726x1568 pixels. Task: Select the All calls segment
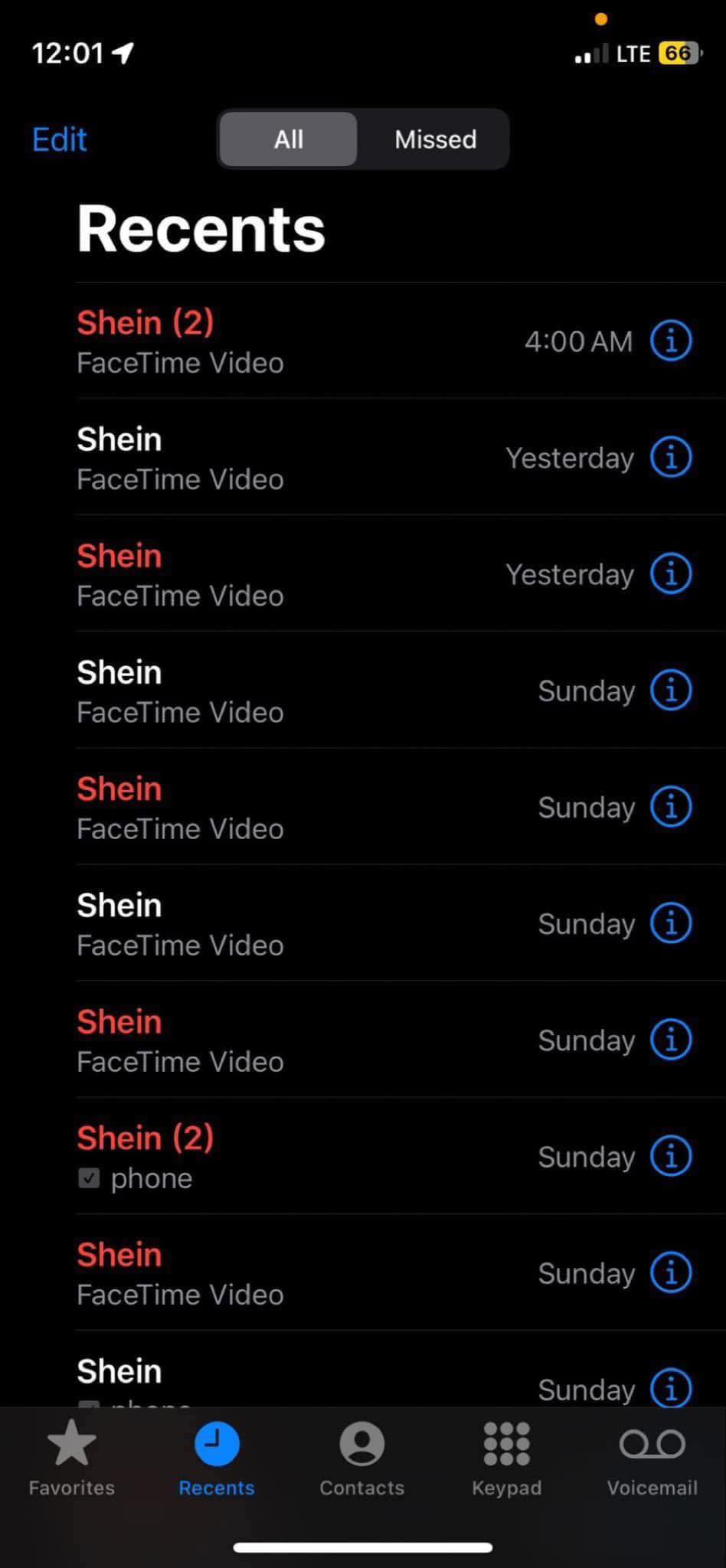point(288,139)
